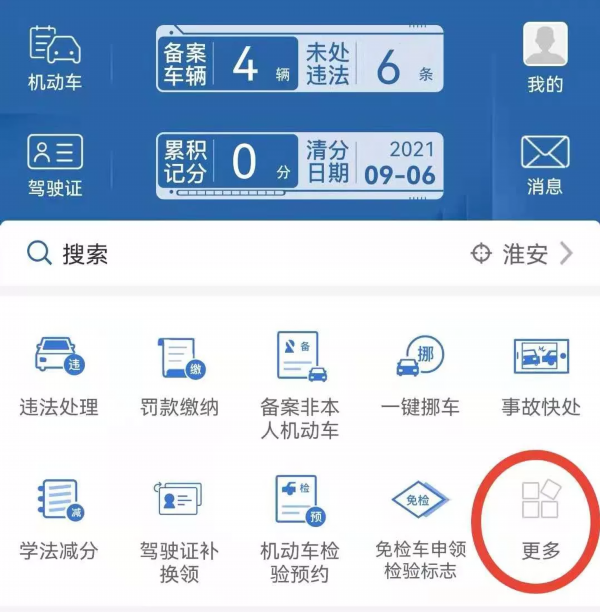Change the city from 淮安

(x=522, y=254)
